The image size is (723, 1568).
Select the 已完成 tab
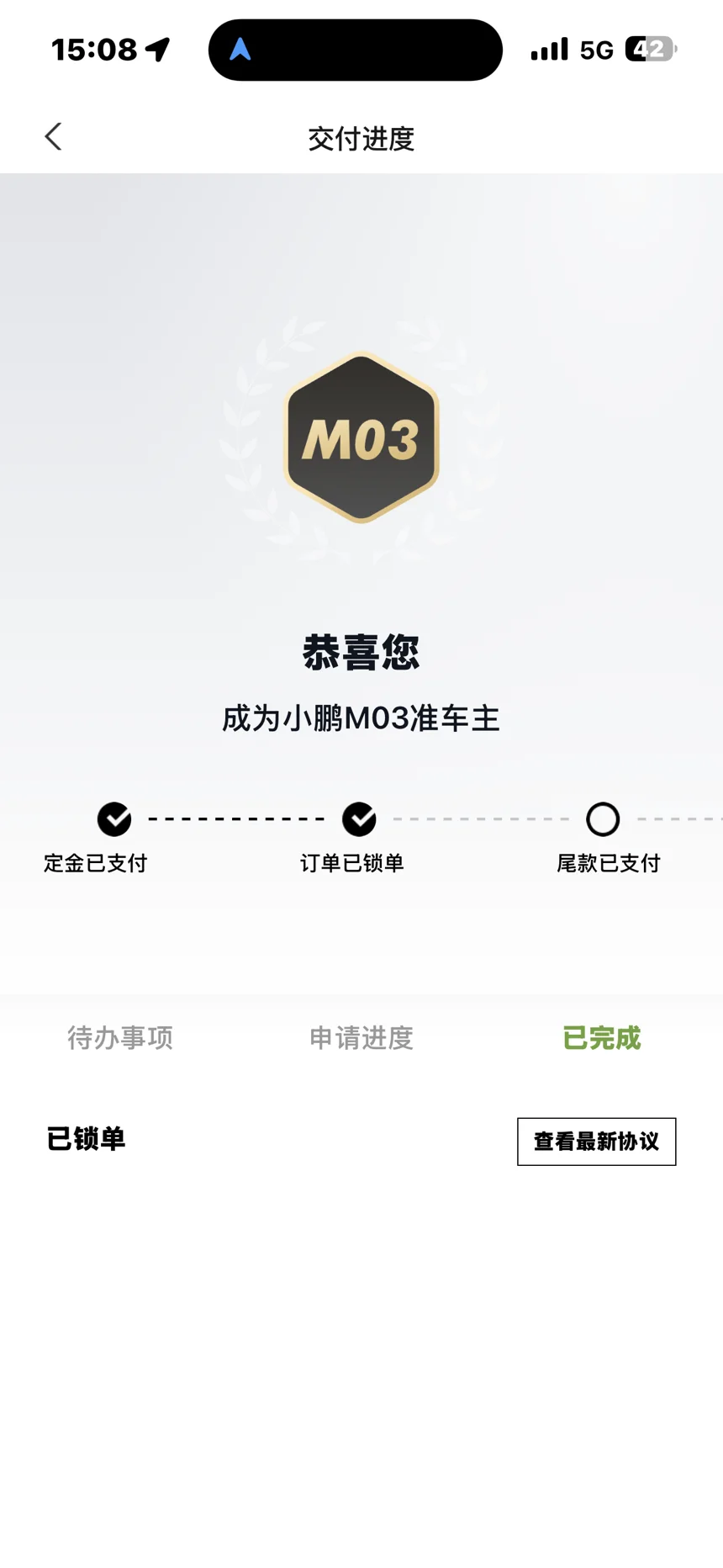click(x=602, y=1038)
